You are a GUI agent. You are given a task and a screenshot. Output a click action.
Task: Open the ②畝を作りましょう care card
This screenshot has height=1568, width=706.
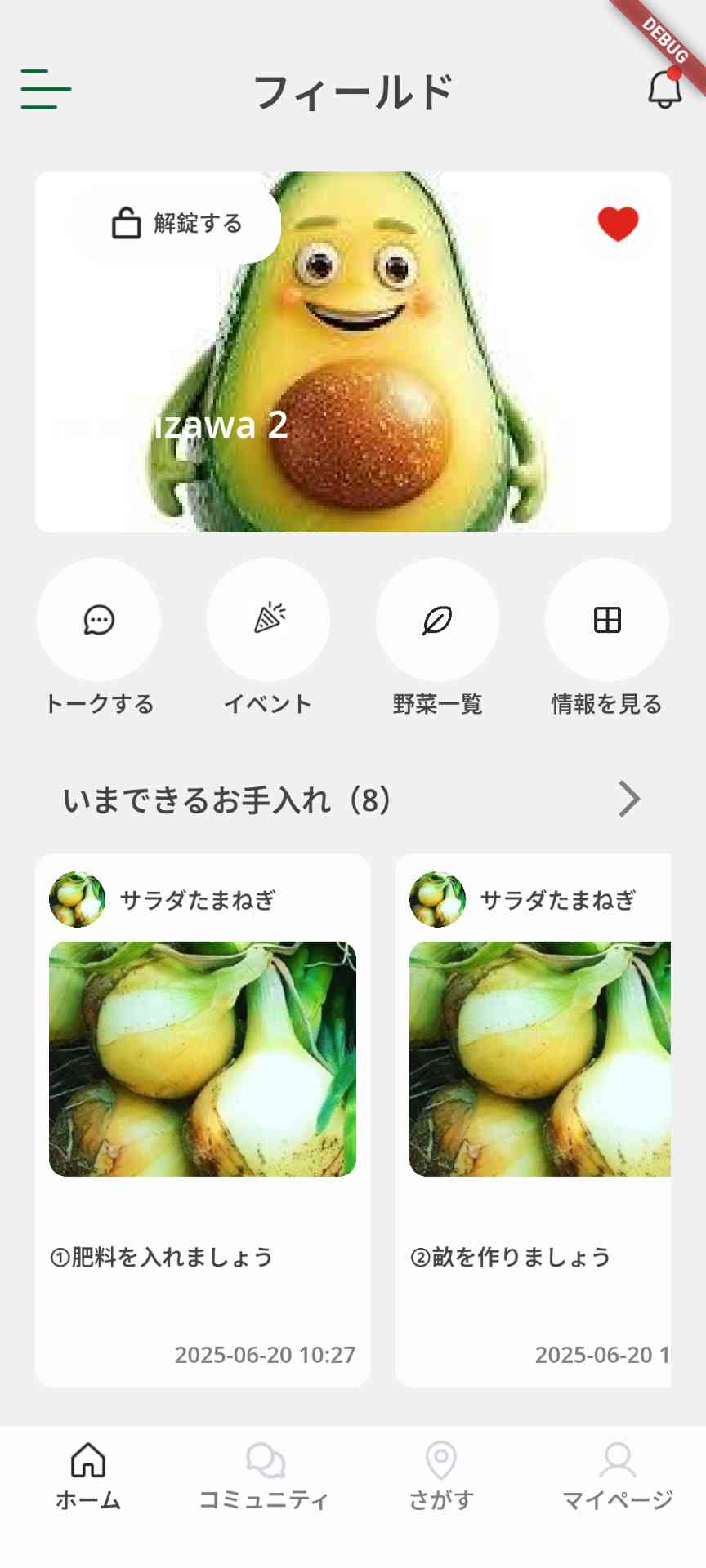[x=534, y=1119]
